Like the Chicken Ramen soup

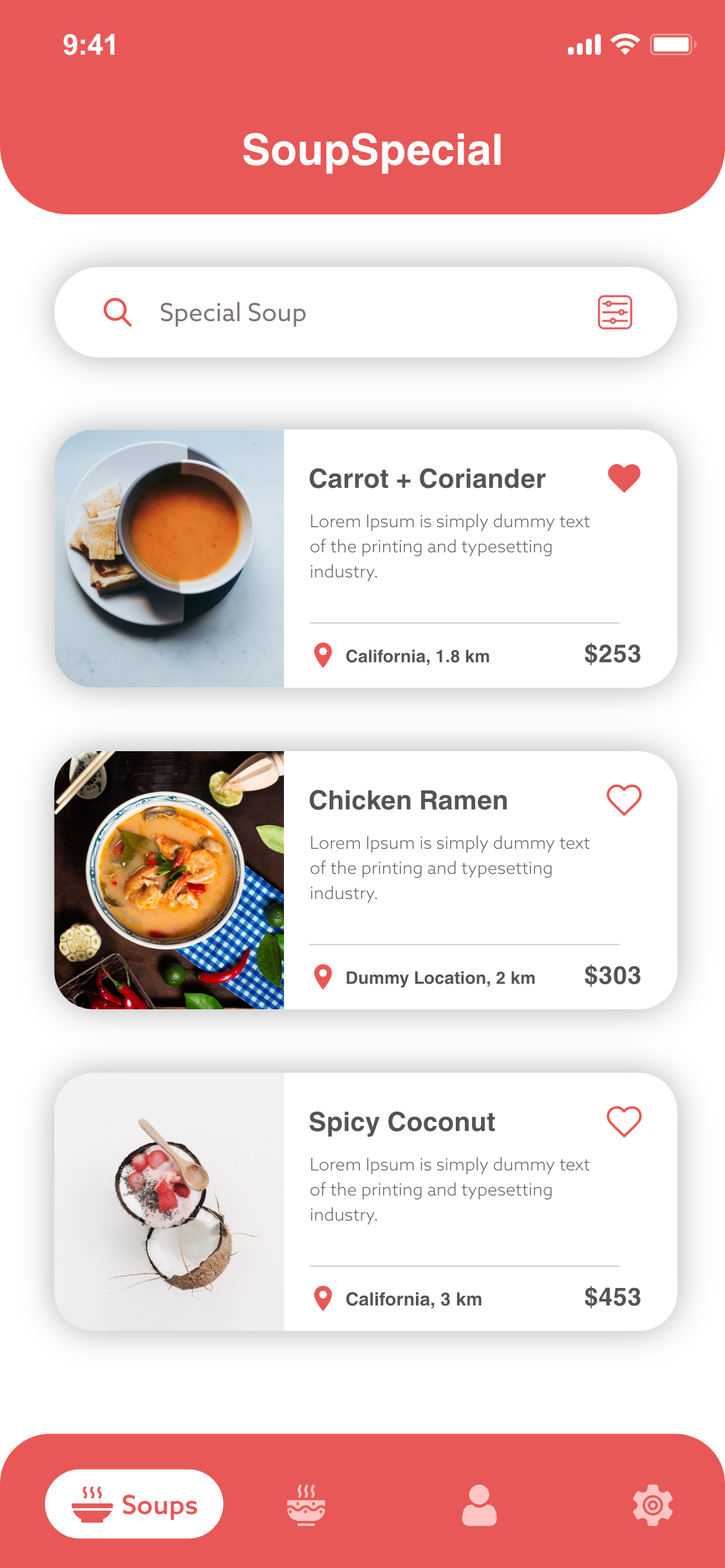624,800
